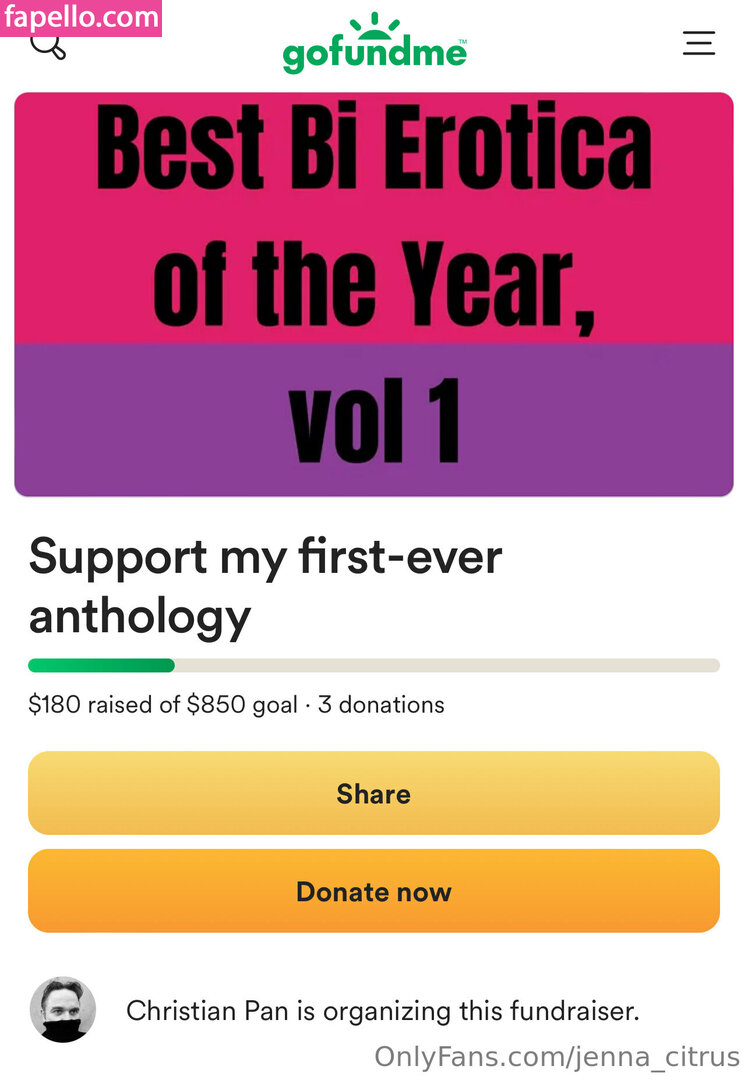Viewport: 748px width, 1080px height.
Task: Open the hamburger menu
Action: [698, 43]
